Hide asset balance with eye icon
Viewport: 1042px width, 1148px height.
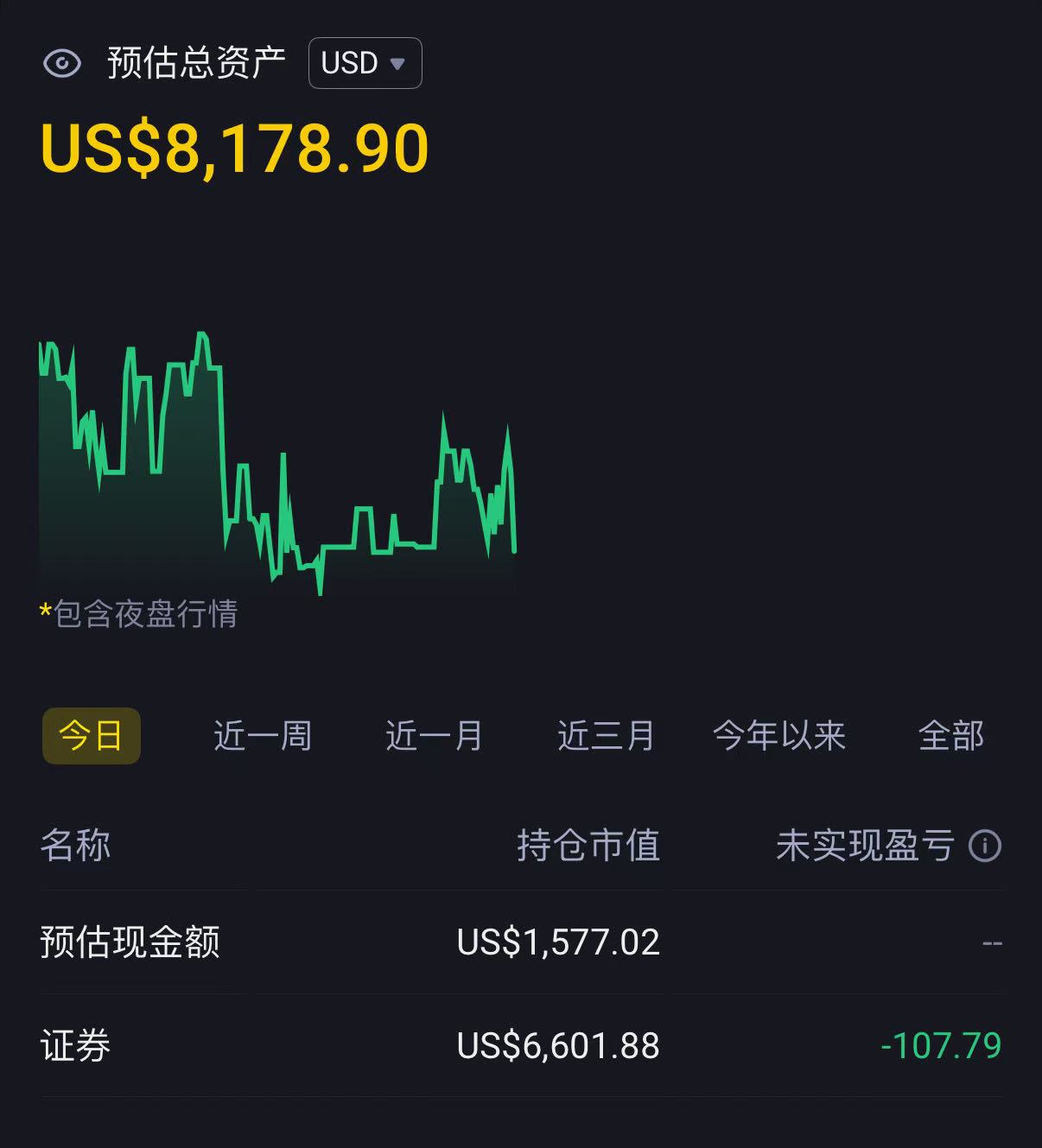coord(61,63)
